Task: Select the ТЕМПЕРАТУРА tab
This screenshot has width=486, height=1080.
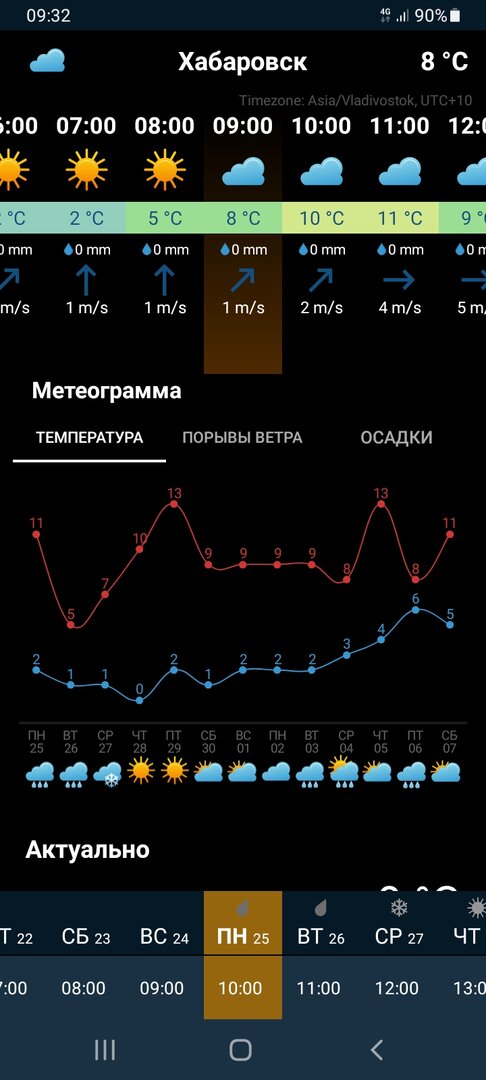Action: 89,437
